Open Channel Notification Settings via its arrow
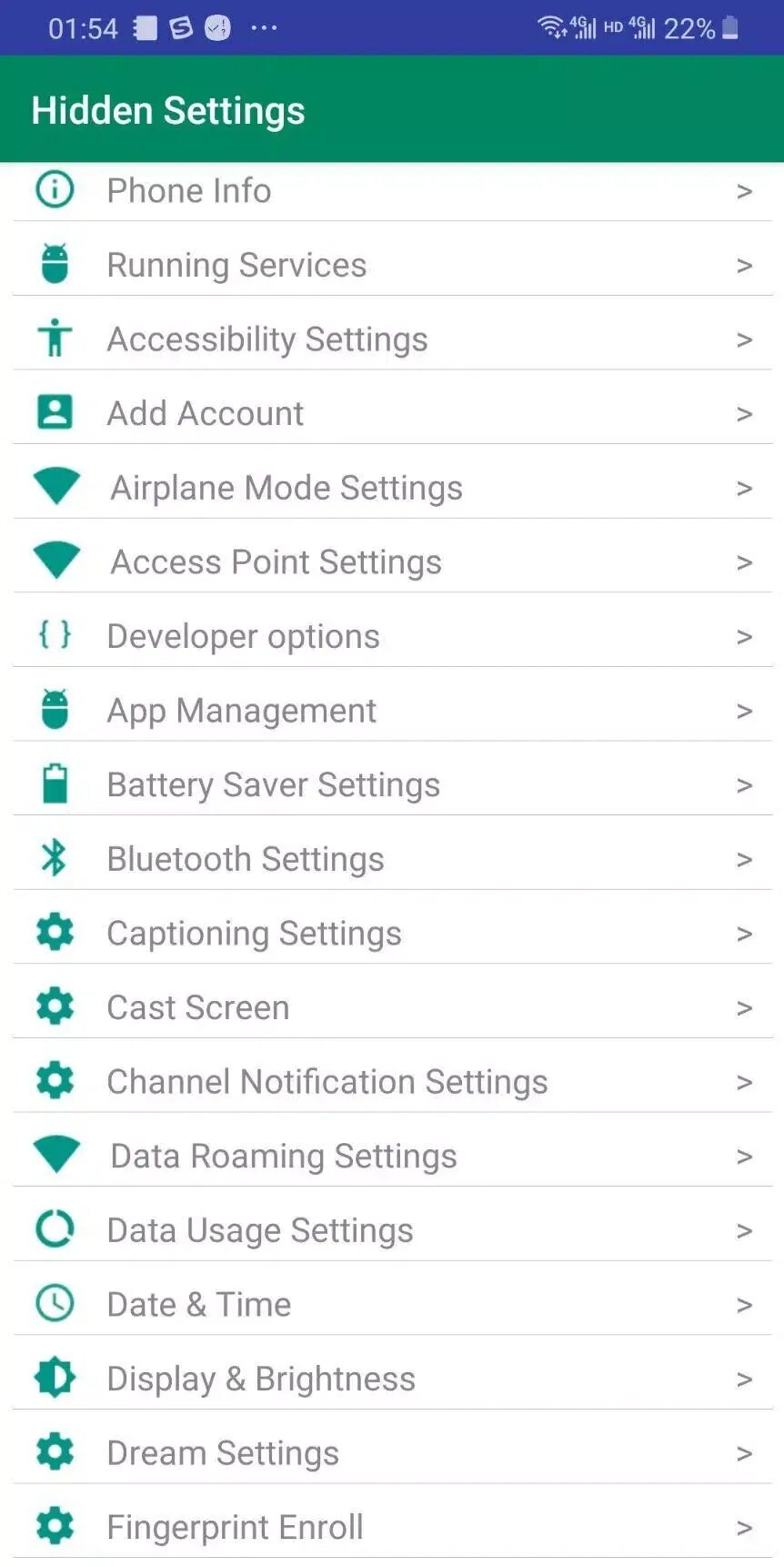The width and height of the screenshot is (784, 1567). [745, 1081]
